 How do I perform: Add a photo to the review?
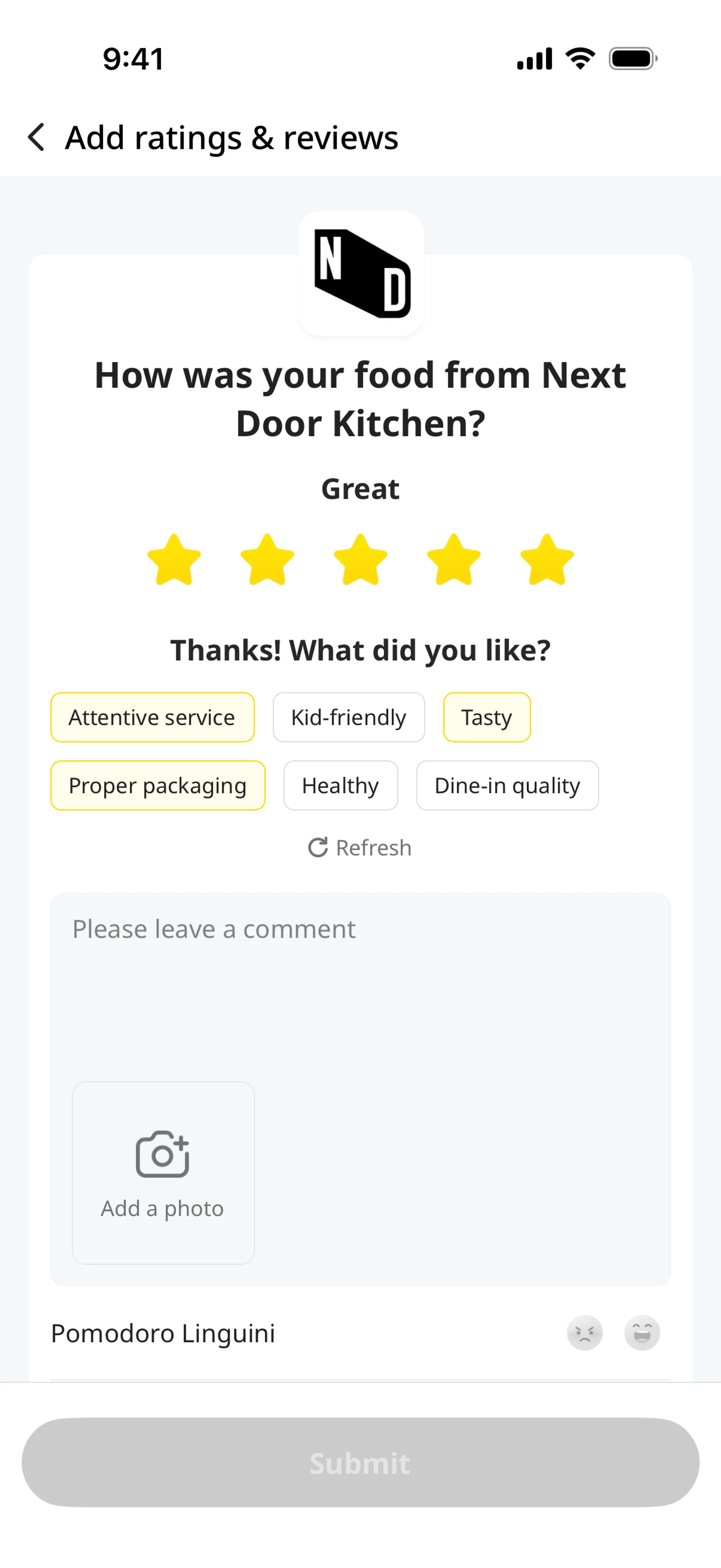[x=163, y=1172]
